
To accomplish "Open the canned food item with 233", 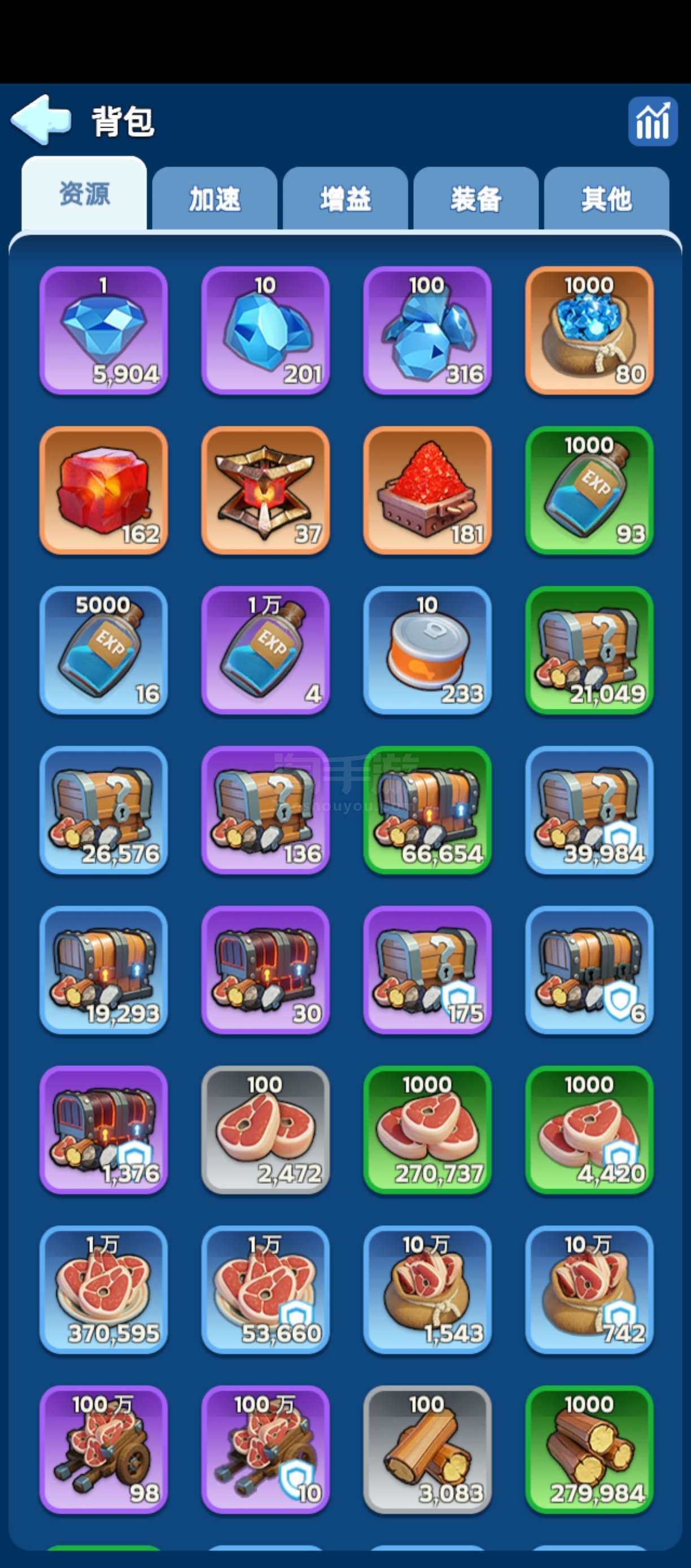I will tap(427, 650).
